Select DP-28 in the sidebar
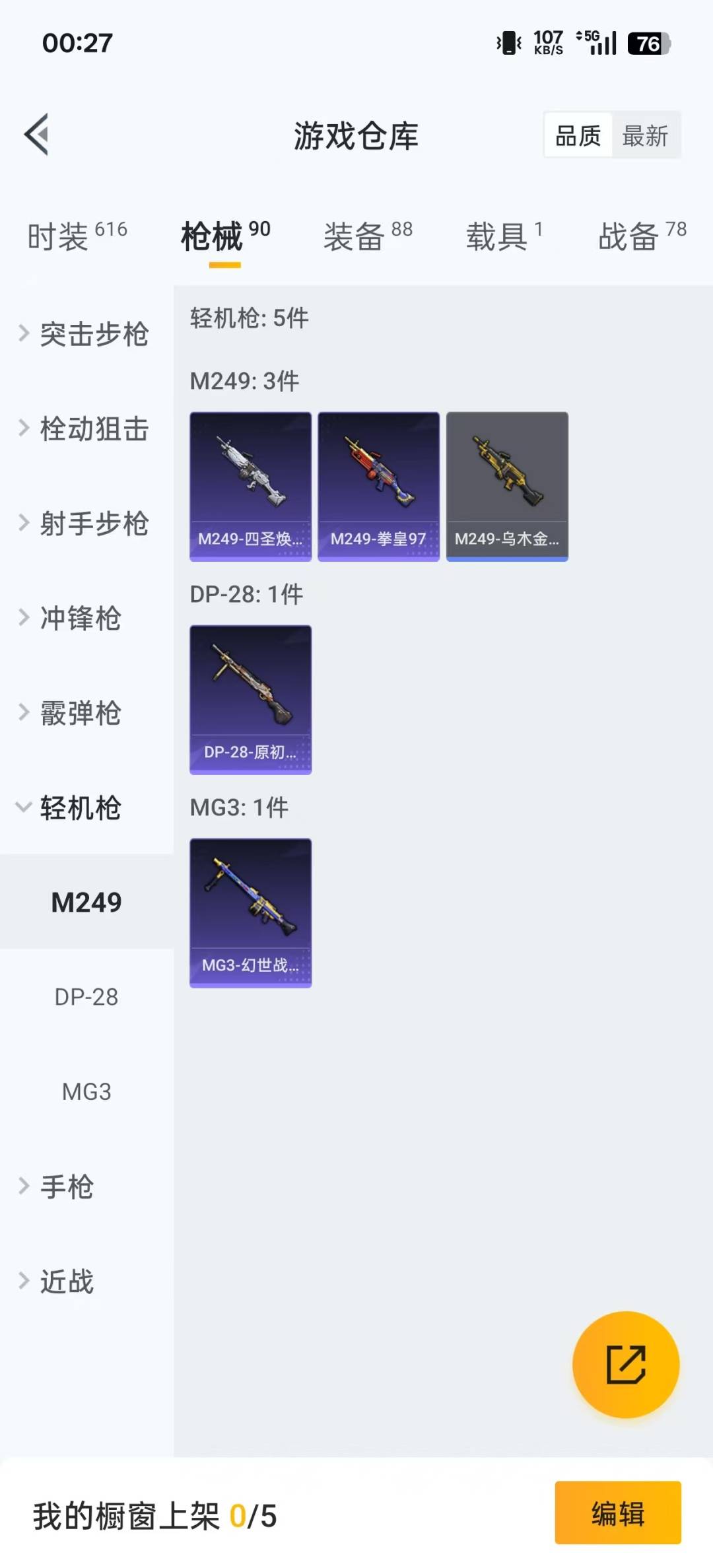Viewport: 713px width, 1568px height. click(86, 997)
